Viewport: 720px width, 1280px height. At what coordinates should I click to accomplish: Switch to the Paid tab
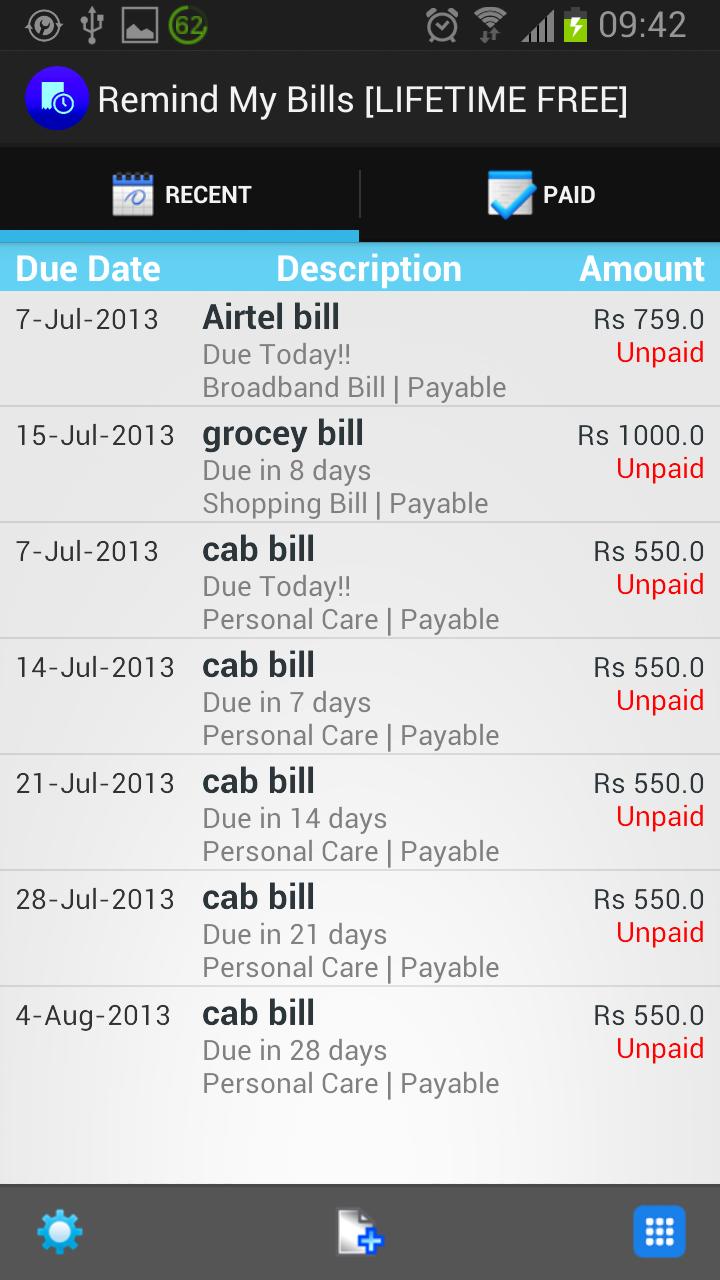pos(540,194)
